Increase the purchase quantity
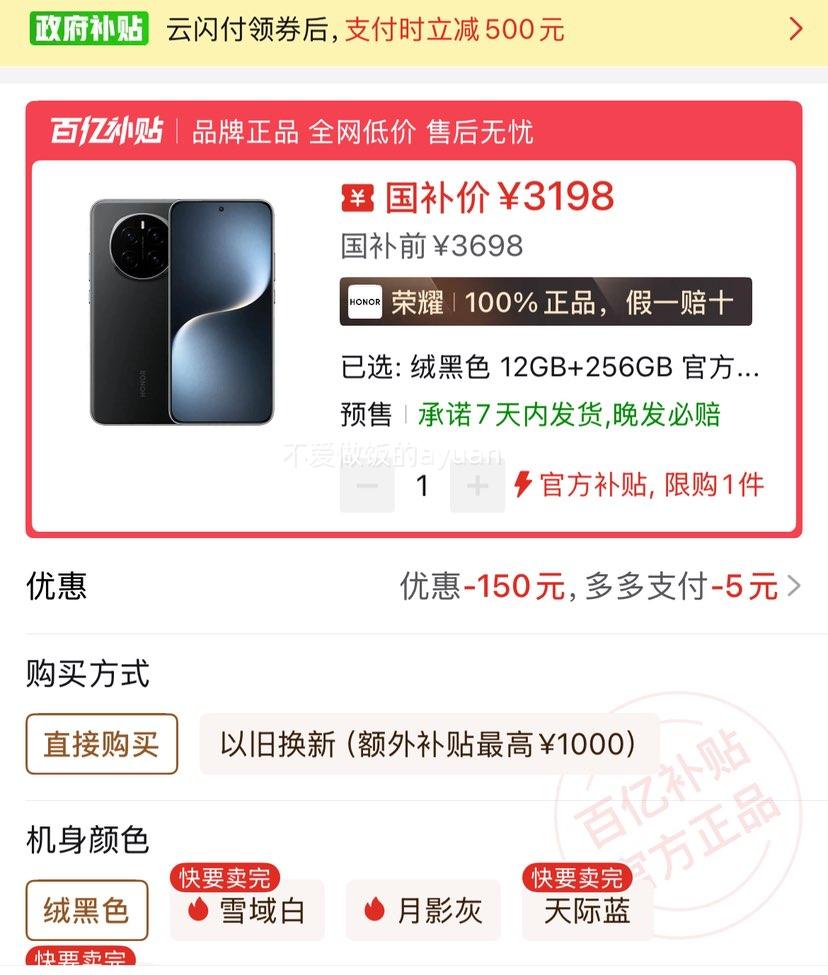This screenshot has height=975, width=828. (477, 486)
